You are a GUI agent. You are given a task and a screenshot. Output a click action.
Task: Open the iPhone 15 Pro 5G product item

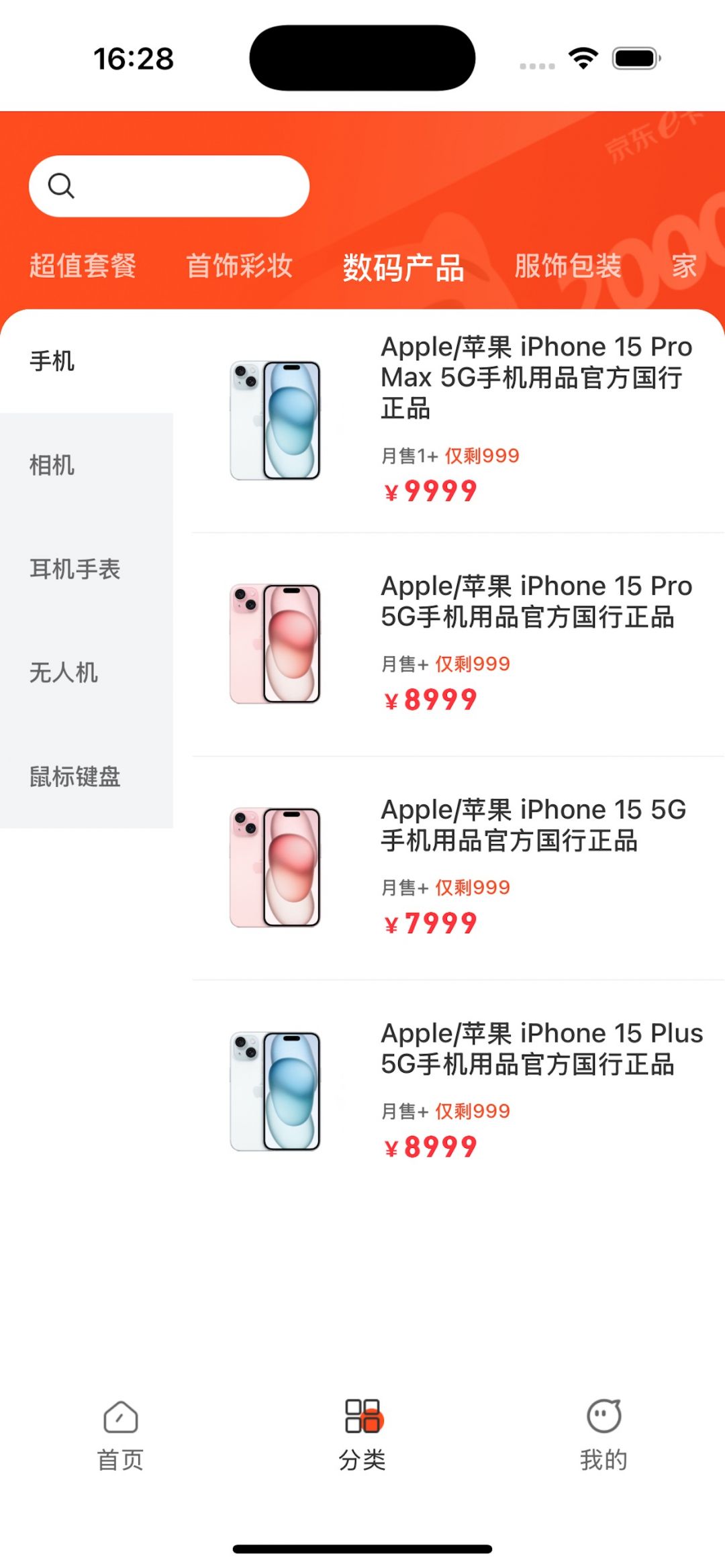(x=458, y=645)
